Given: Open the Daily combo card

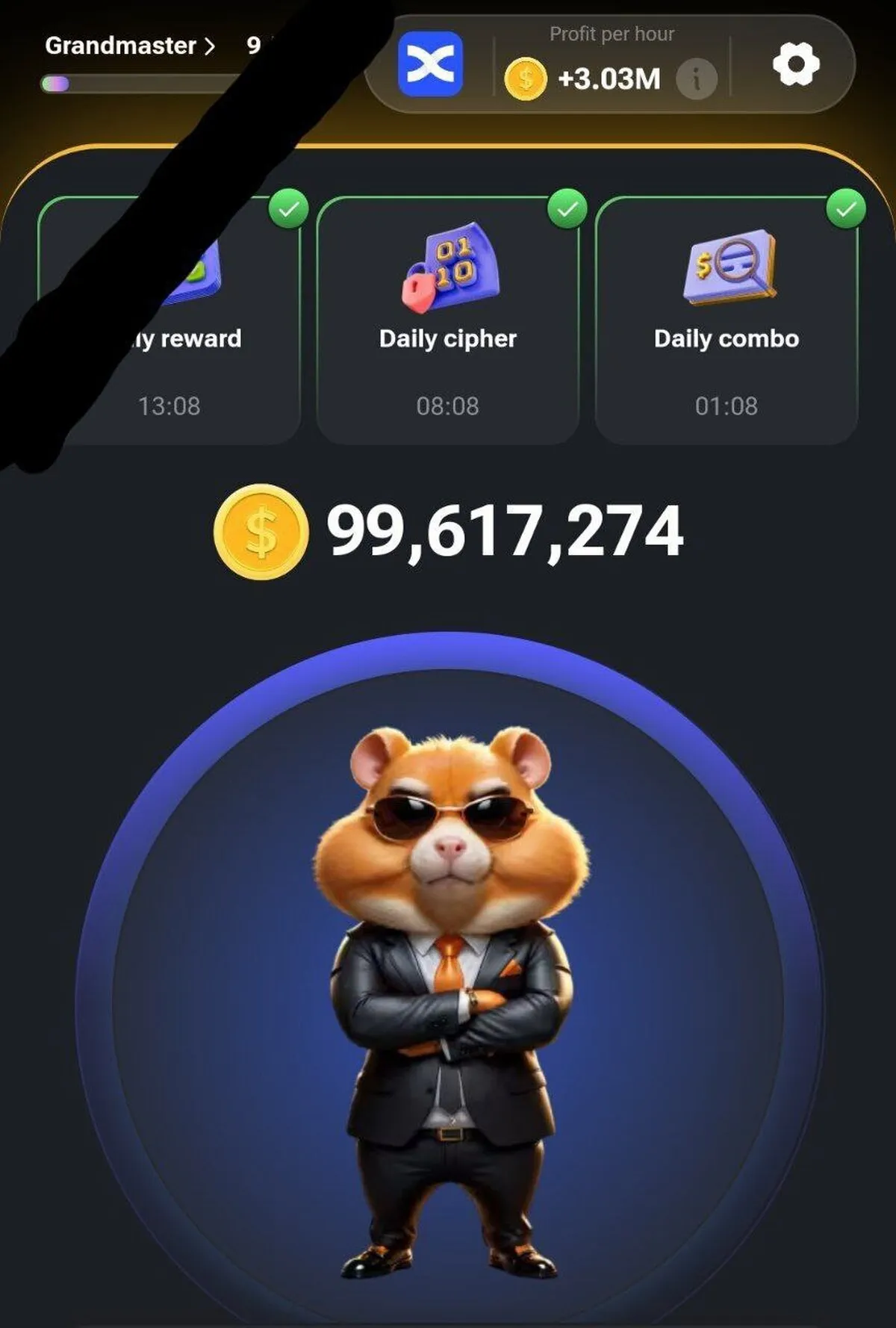Looking at the screenshot, I should (x=726, y=321).
